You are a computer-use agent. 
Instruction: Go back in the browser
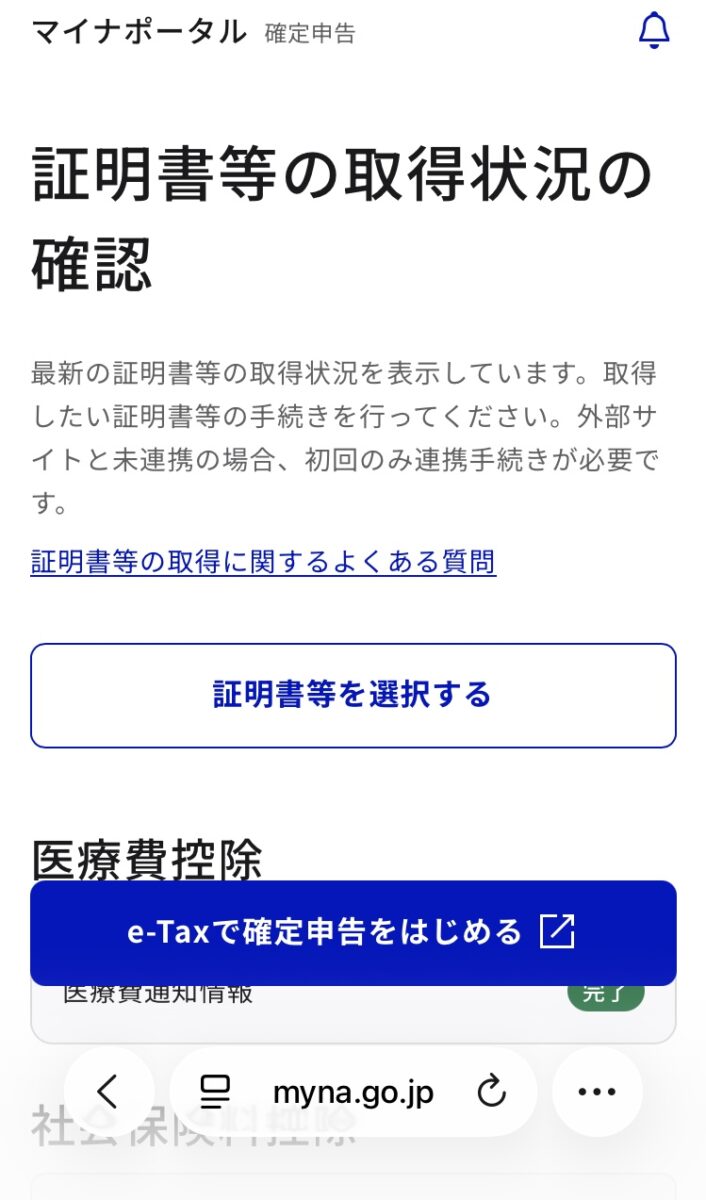[108, 1092]
